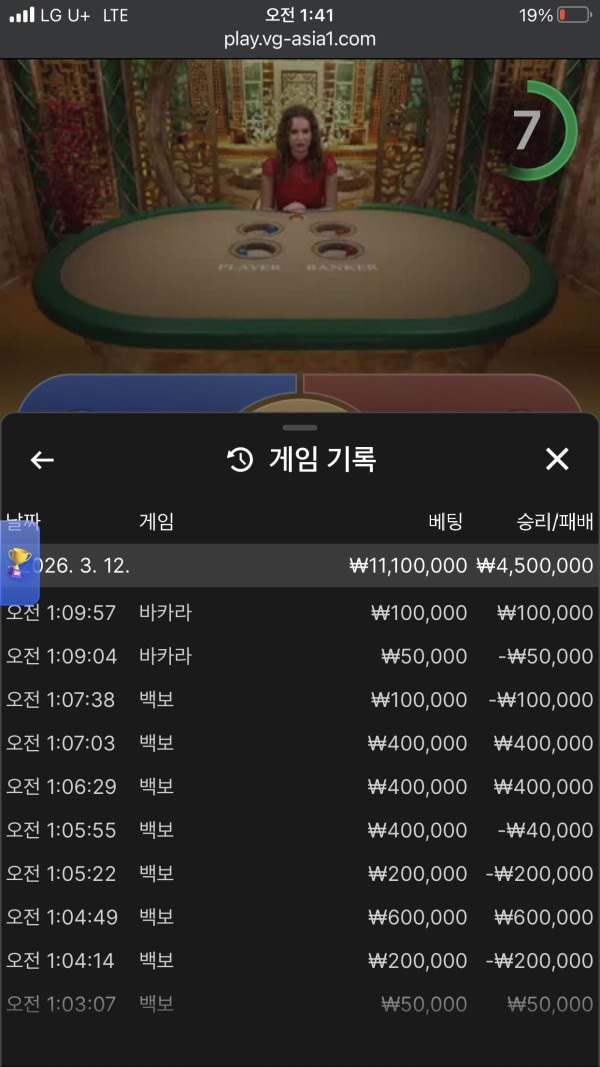Go back from the game history panel

(x=42, y=460)
